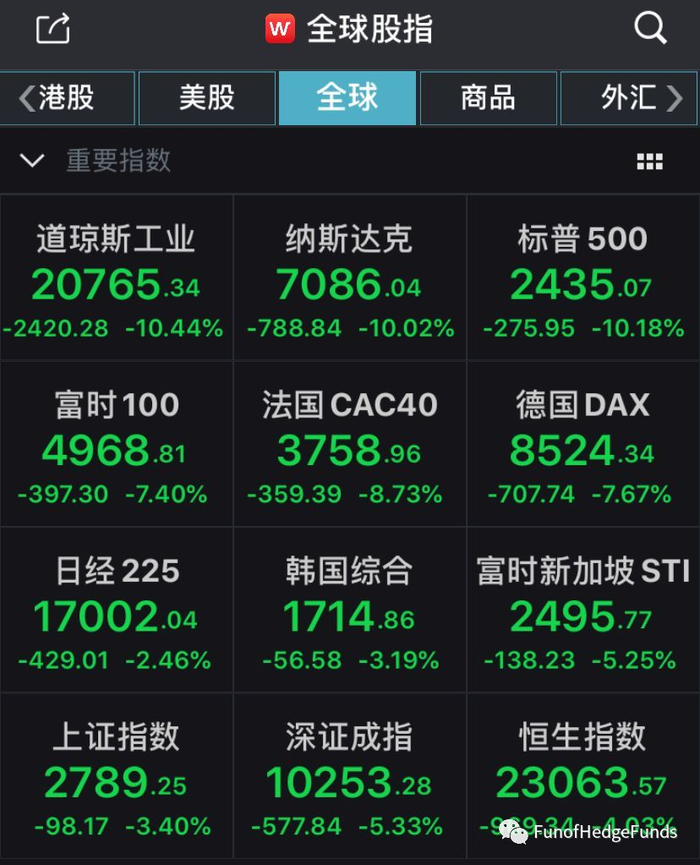Image resolution: width=700 pixels, height=865 pixels.
Task: Switch to the 港股 tab
Action: (68, 98)
